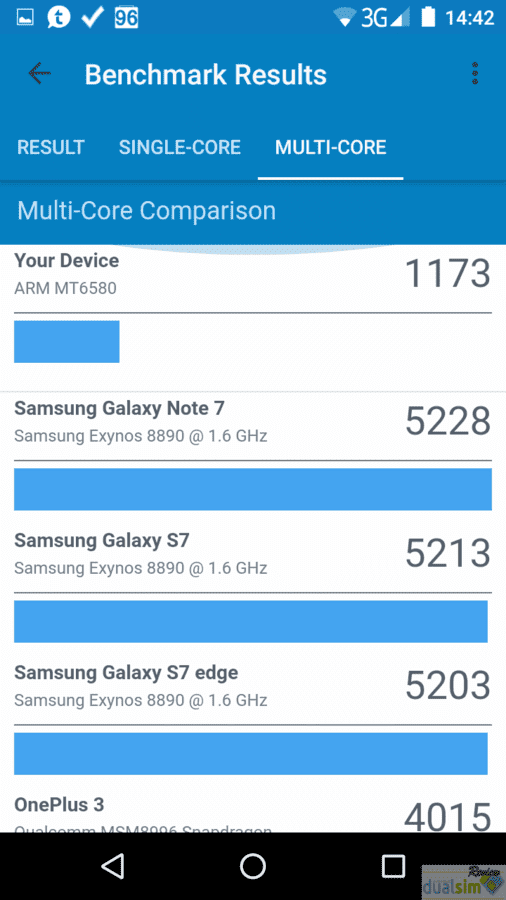Select the MULTI-CORE tab
This screenshot has height=900, width=506.
(330, 148)
